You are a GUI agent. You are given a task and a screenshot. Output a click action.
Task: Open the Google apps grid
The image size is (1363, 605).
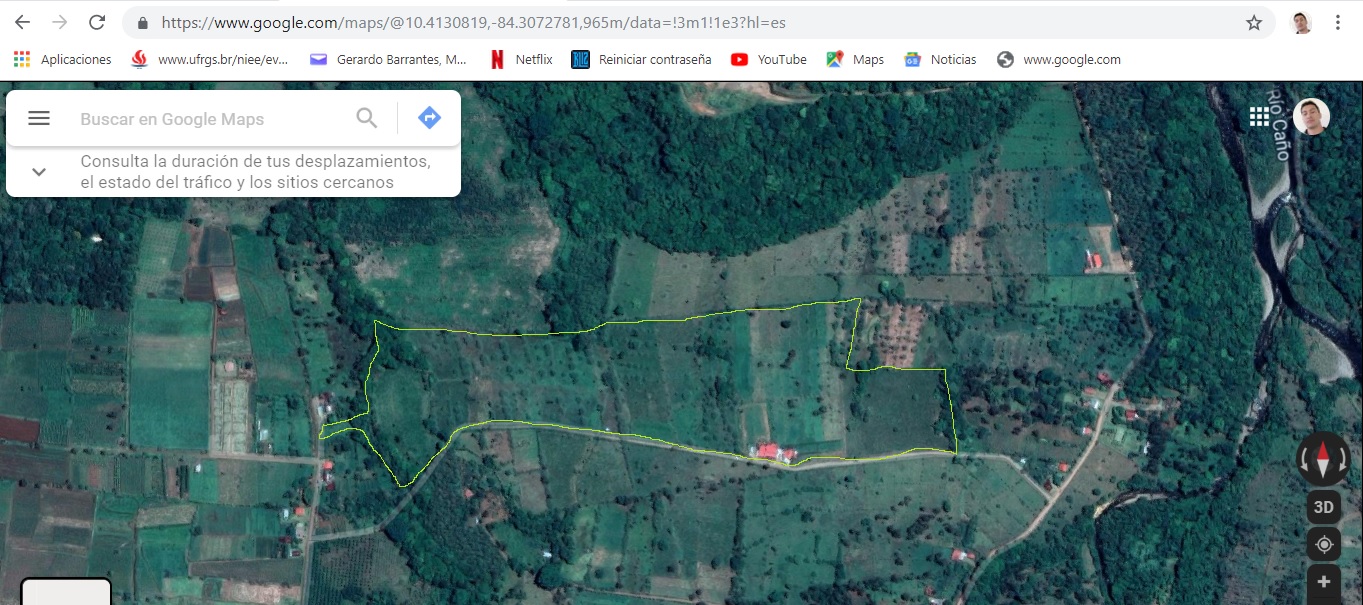pos(1259,117)
